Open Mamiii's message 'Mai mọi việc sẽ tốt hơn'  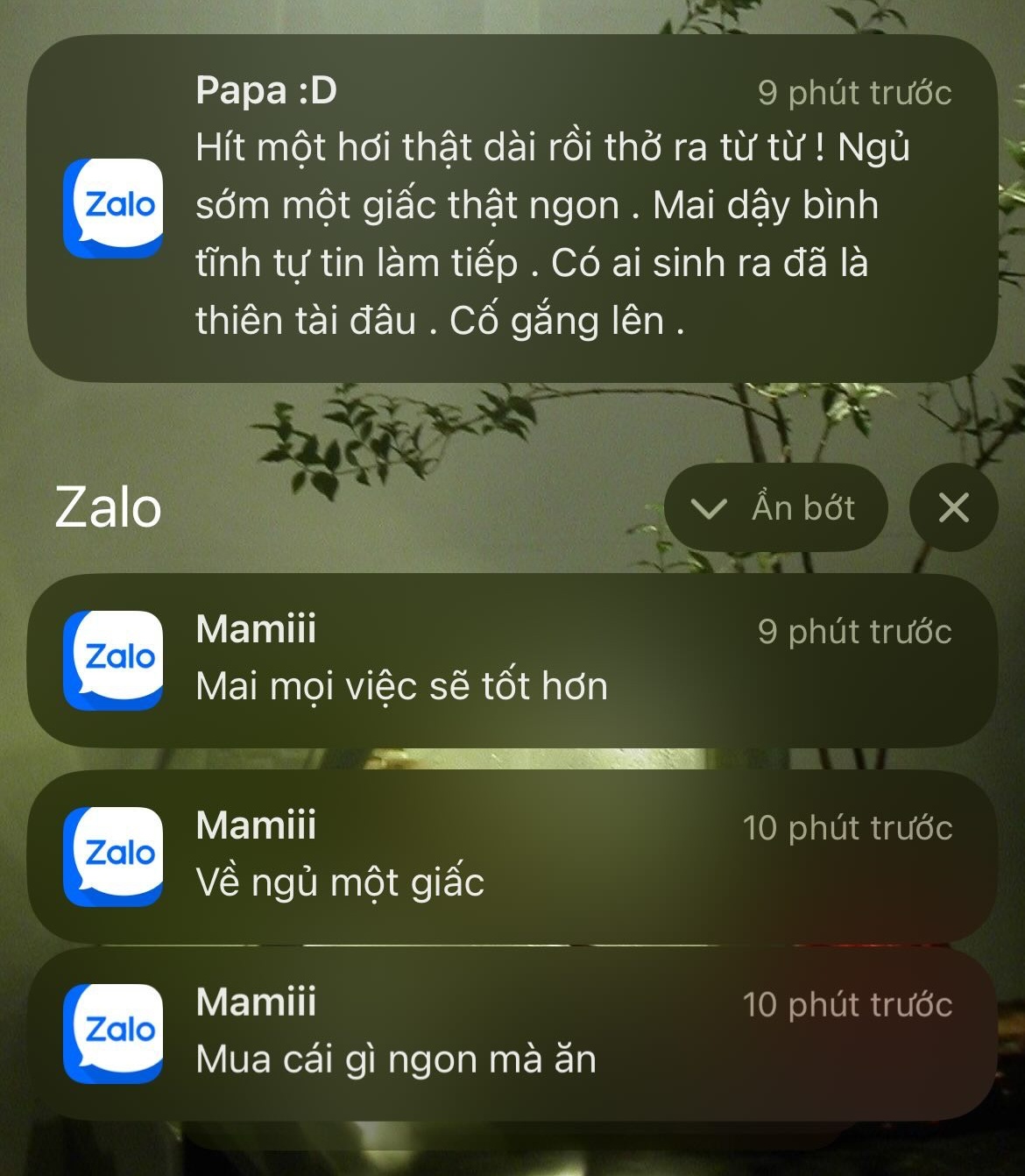pyautogui.click(x=512, y=659)
